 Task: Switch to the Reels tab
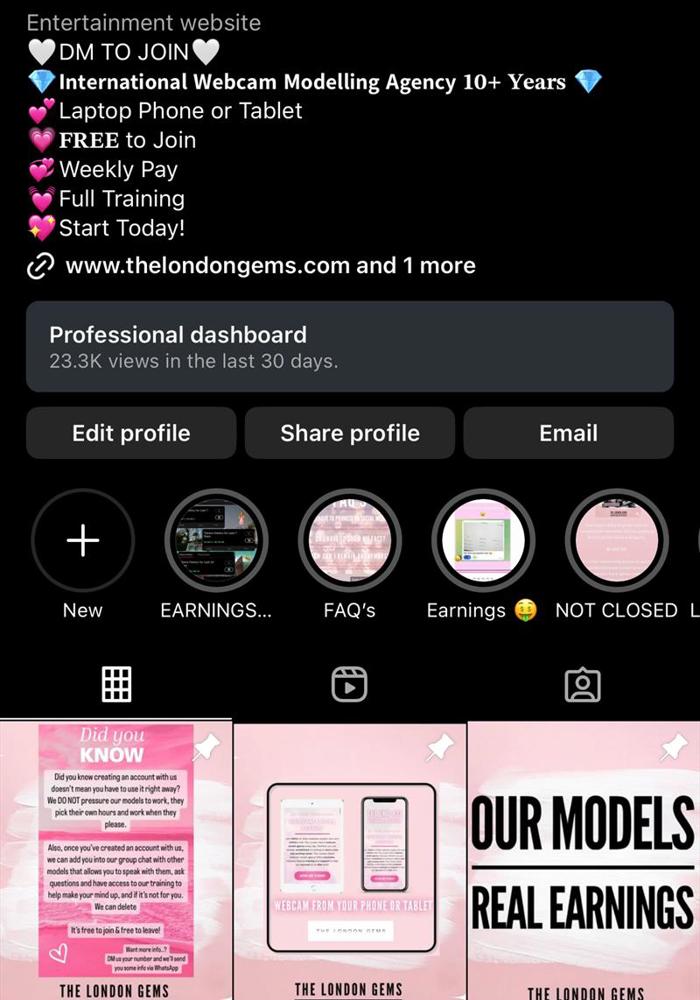[x=350, y=684]
